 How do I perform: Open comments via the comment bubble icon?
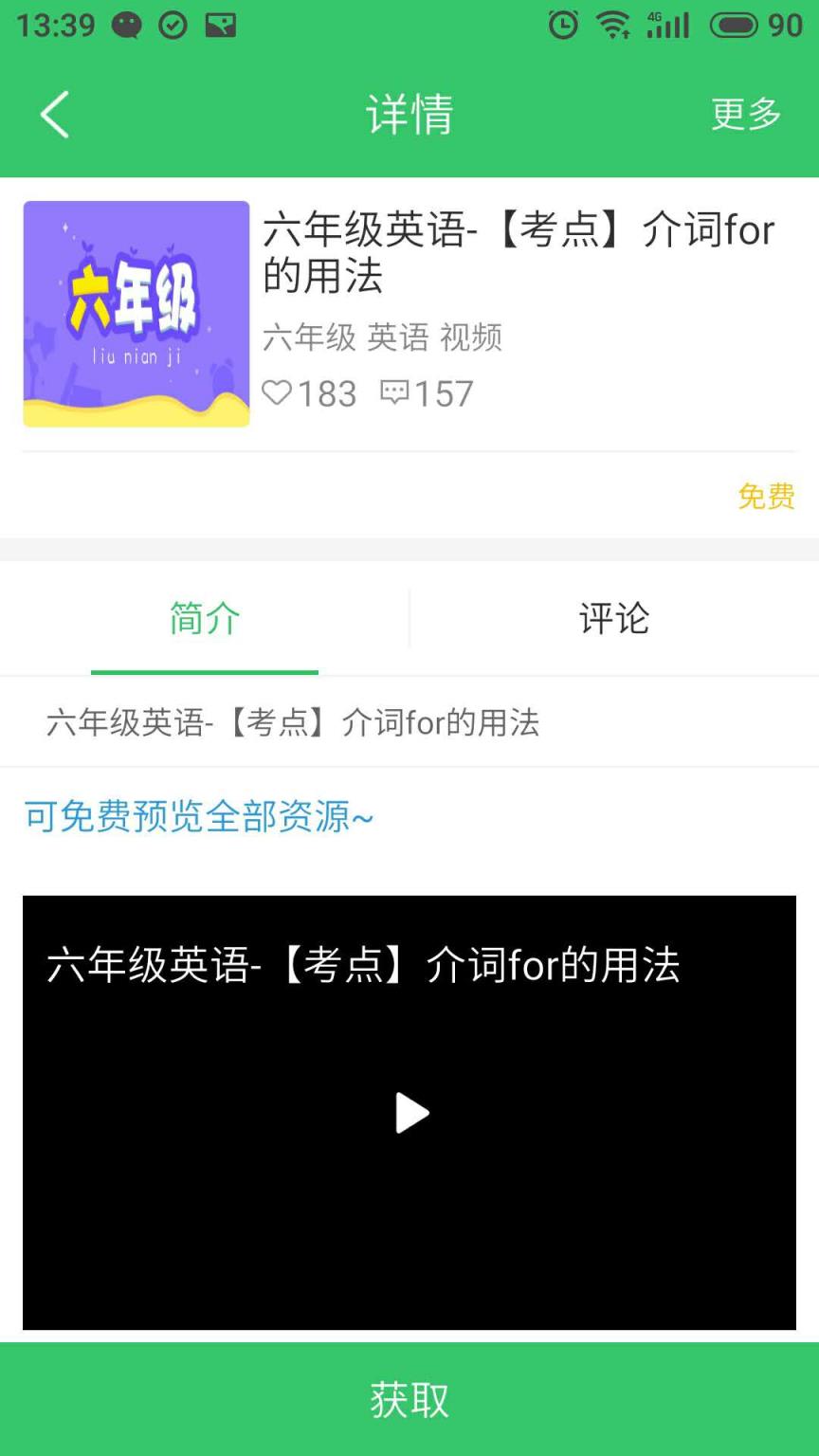395,392
